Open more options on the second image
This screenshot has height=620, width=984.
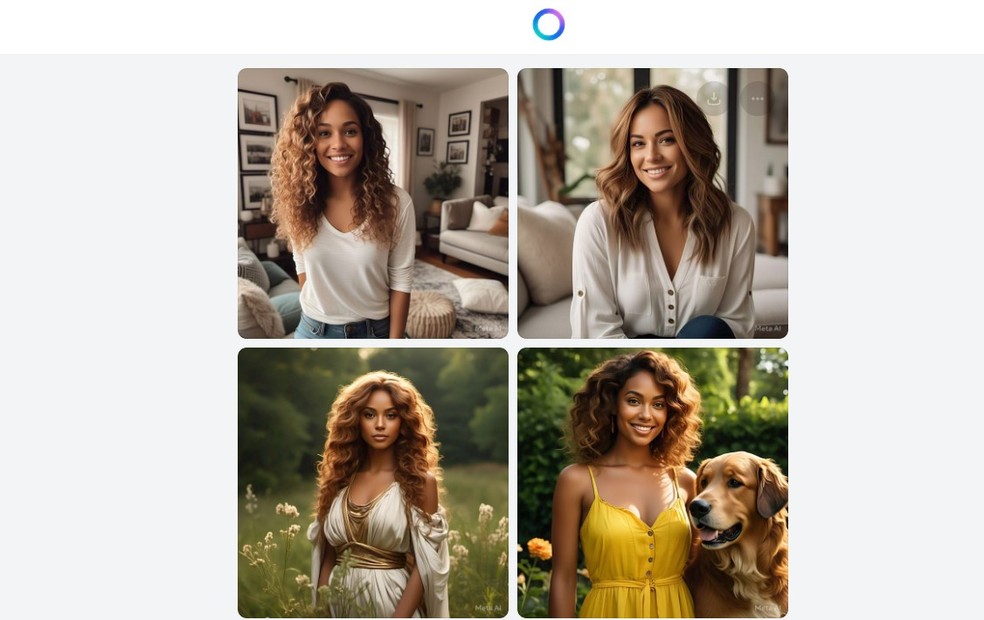click(757, 98)
